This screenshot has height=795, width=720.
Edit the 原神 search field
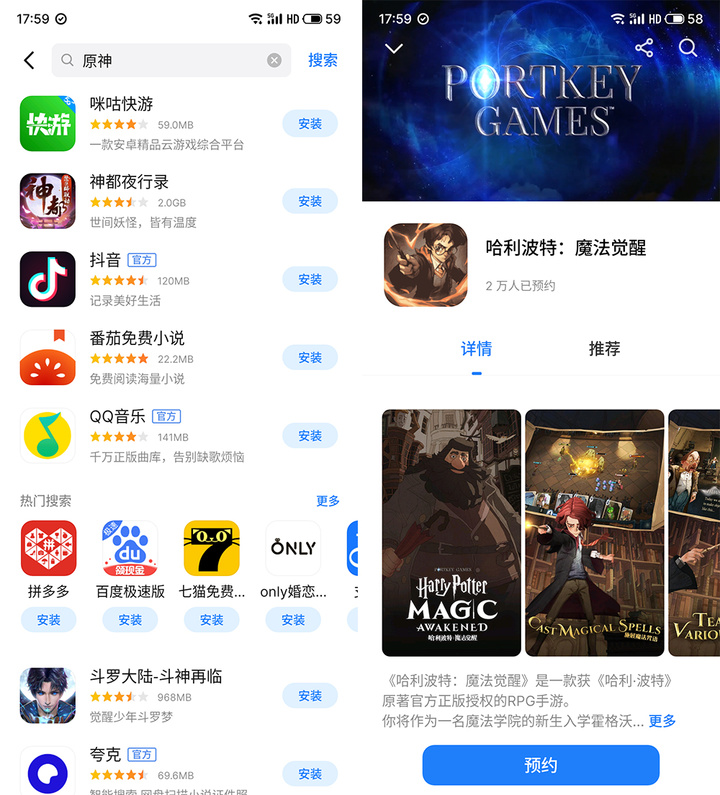(x=170, y=60)
